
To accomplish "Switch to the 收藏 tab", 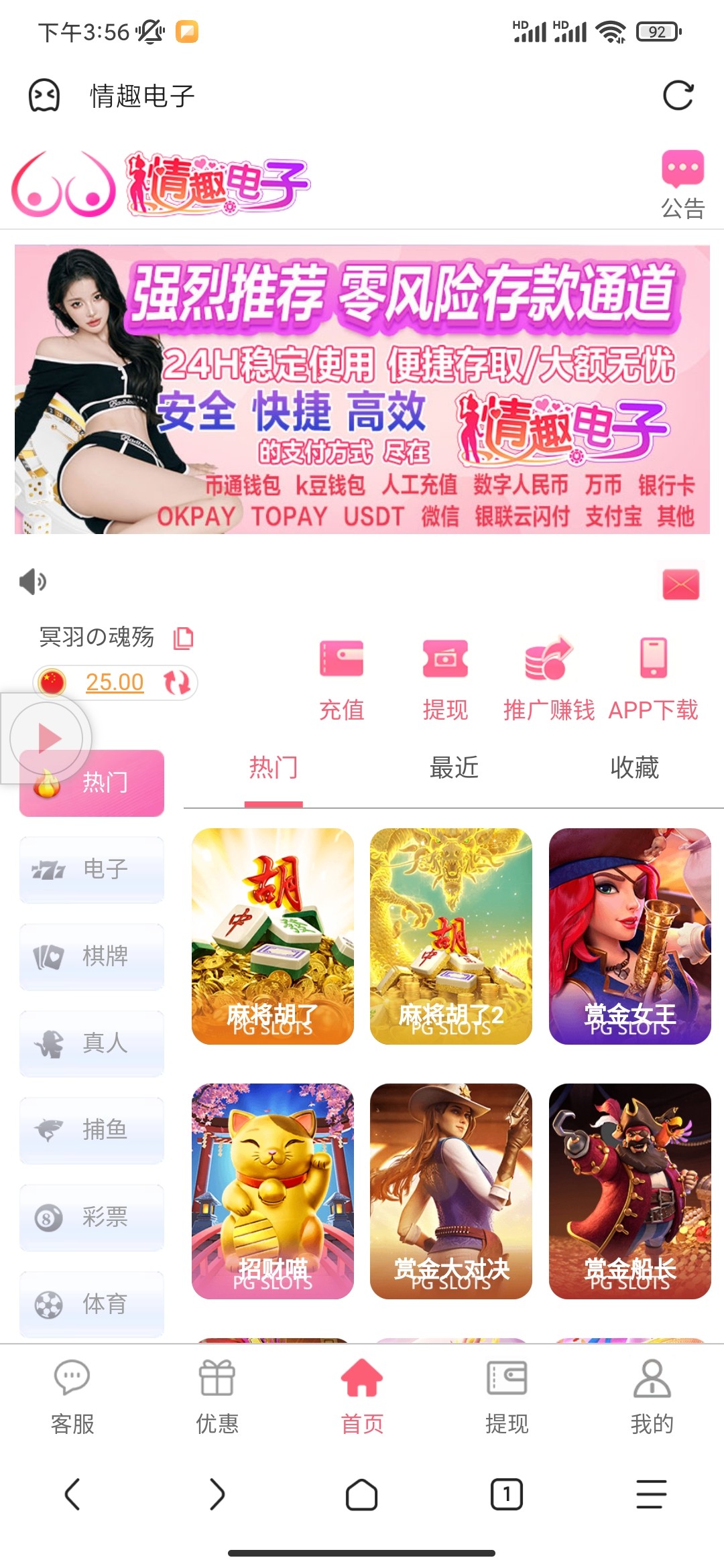I will pyautogui.click(x=634, y=768).
